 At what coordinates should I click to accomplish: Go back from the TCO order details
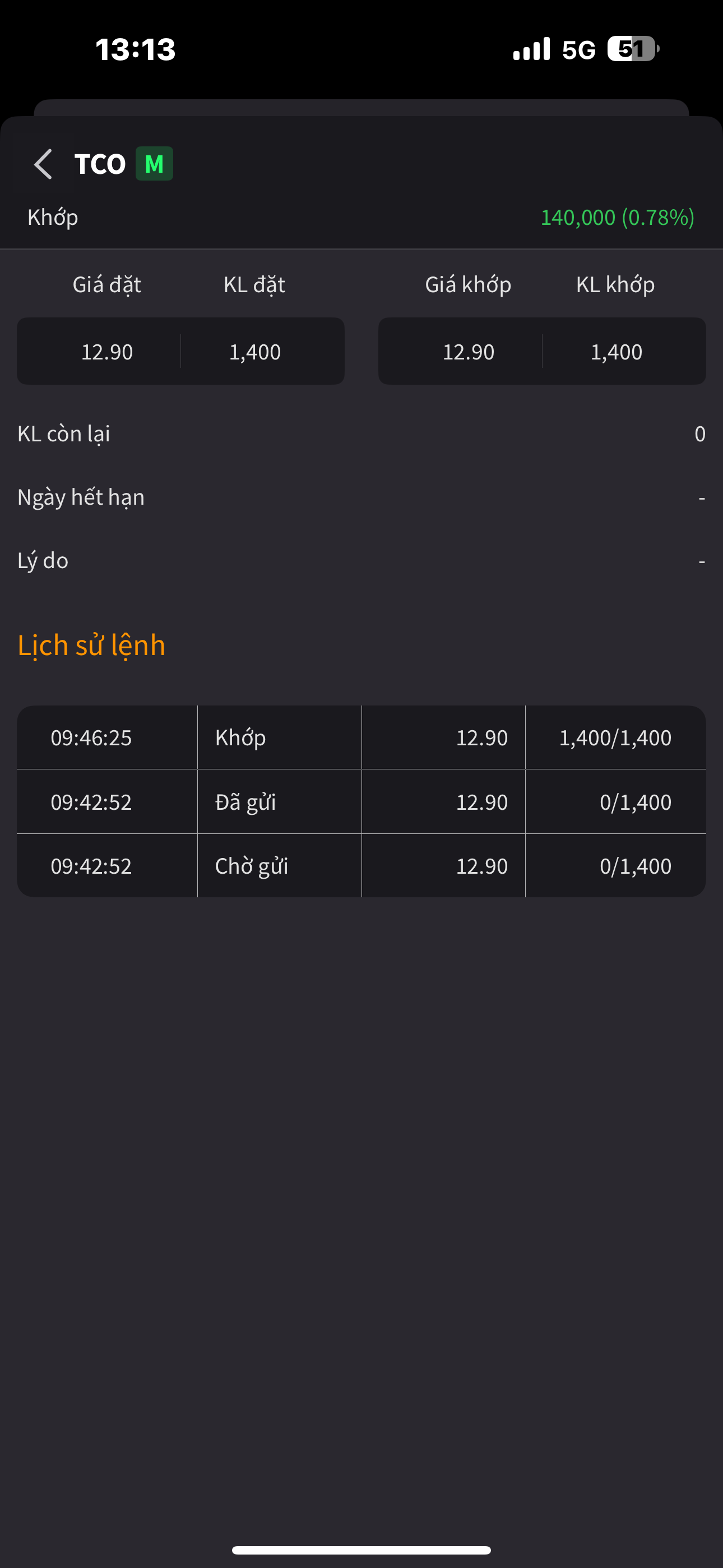[x=43, y=164]
